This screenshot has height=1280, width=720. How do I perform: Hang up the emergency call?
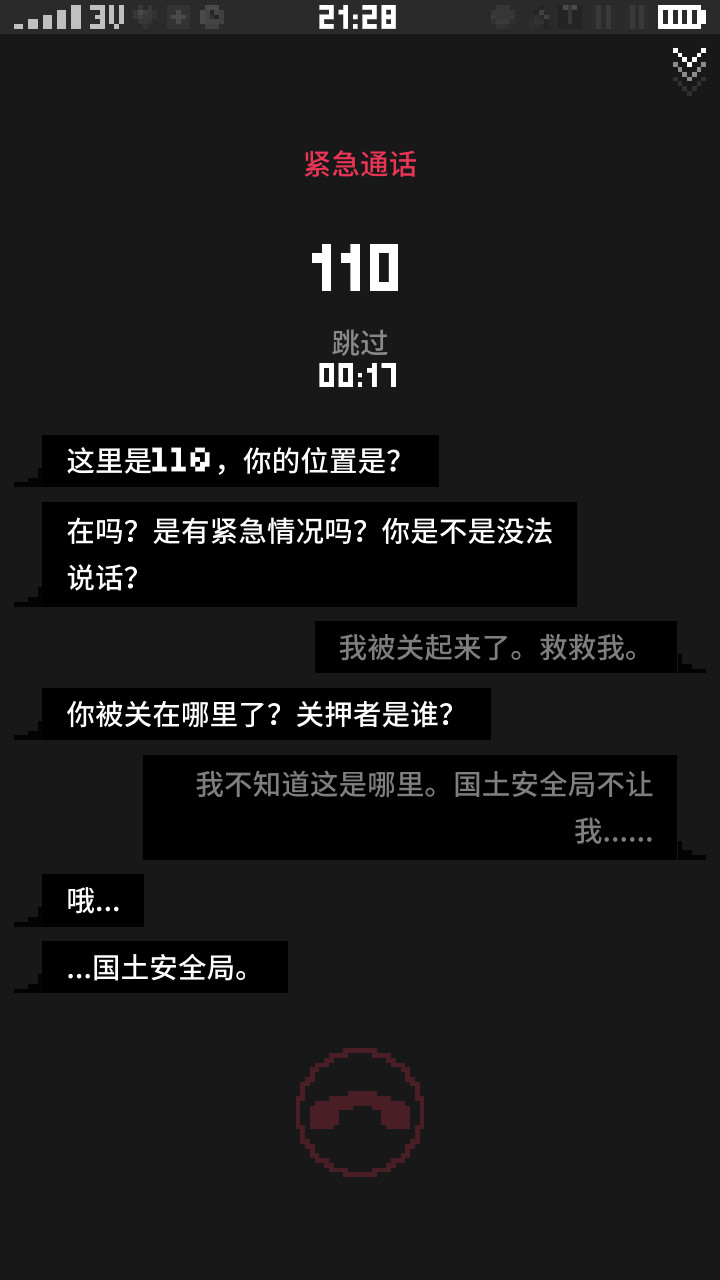[x=360, y=1111]
